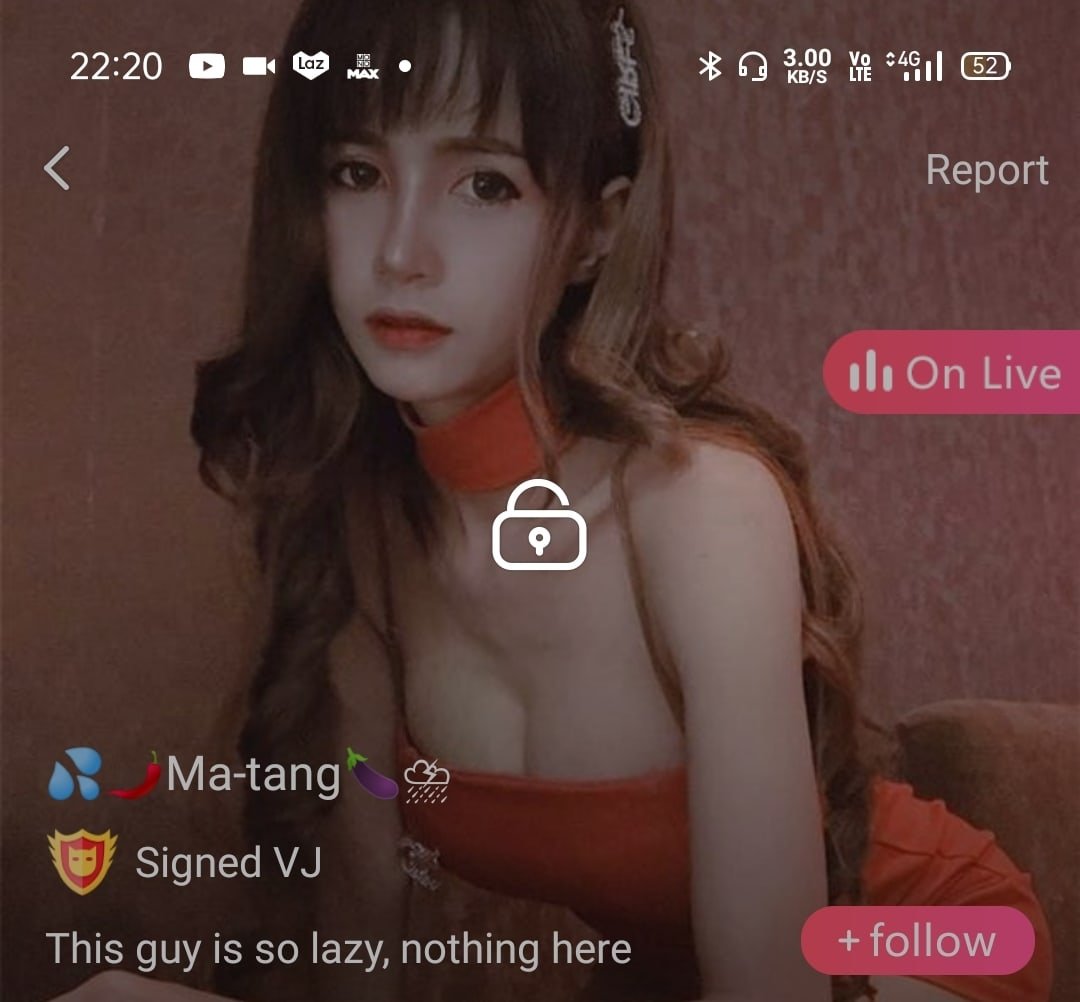Viewport: 1080px width, 1002px height.
Task: Join the On Live stream
Action: pos(952,373)
